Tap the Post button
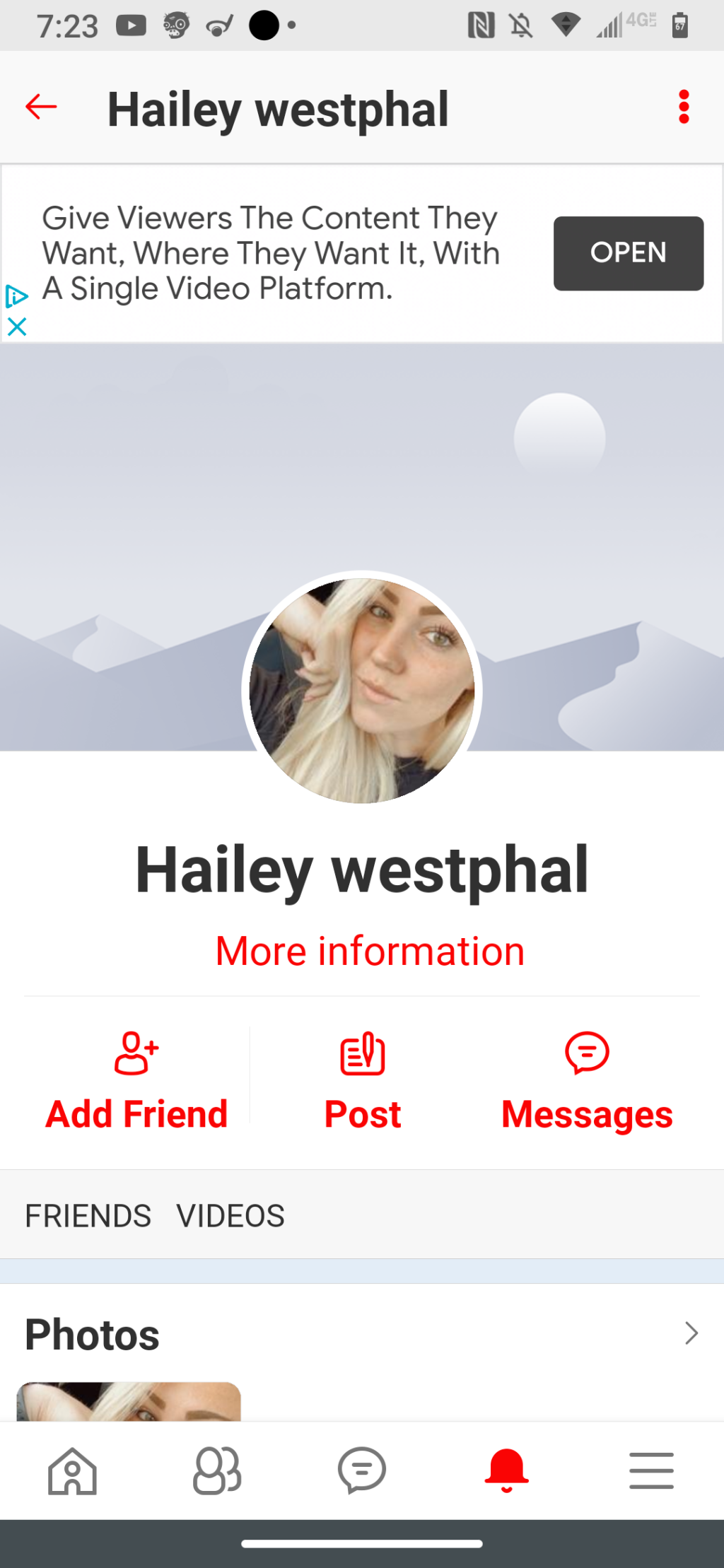The image size is (724, 1568). 362,1082
